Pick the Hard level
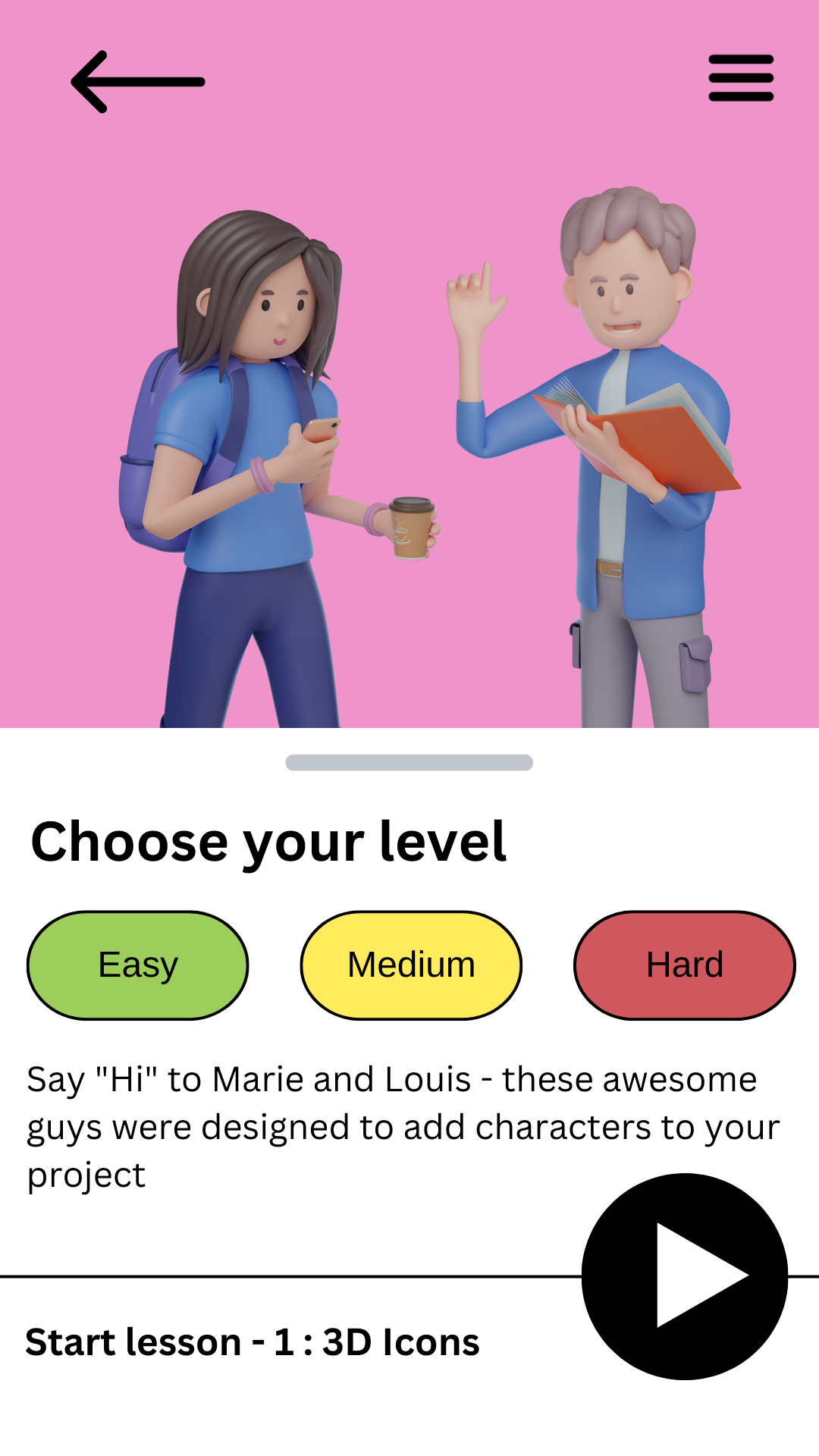The width and height of the screenshot is (819, 1456). pos(685,965)
